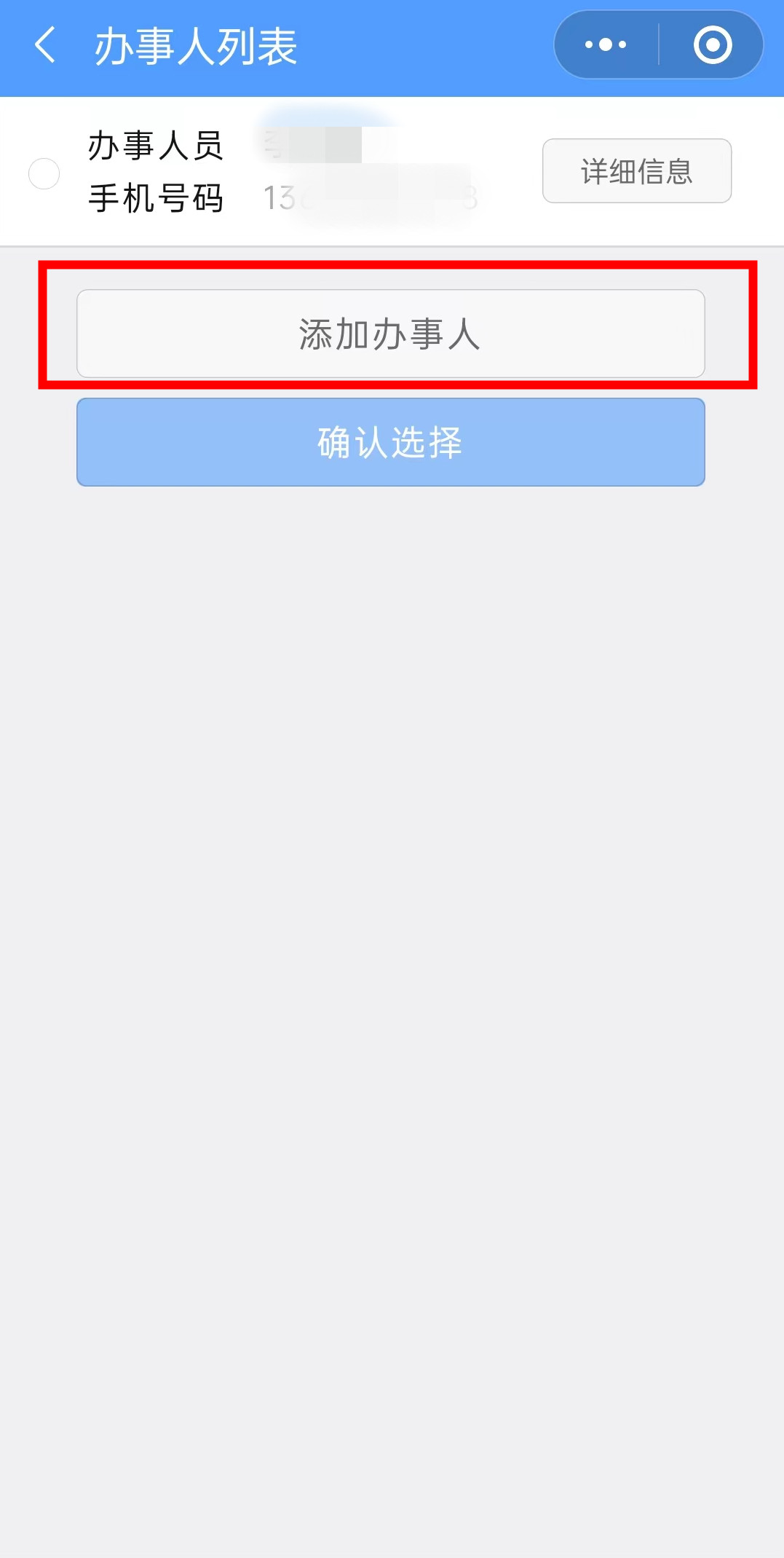
Task: Tap the back arrow beside 办事人列表
Action: [x=45, y=45]
